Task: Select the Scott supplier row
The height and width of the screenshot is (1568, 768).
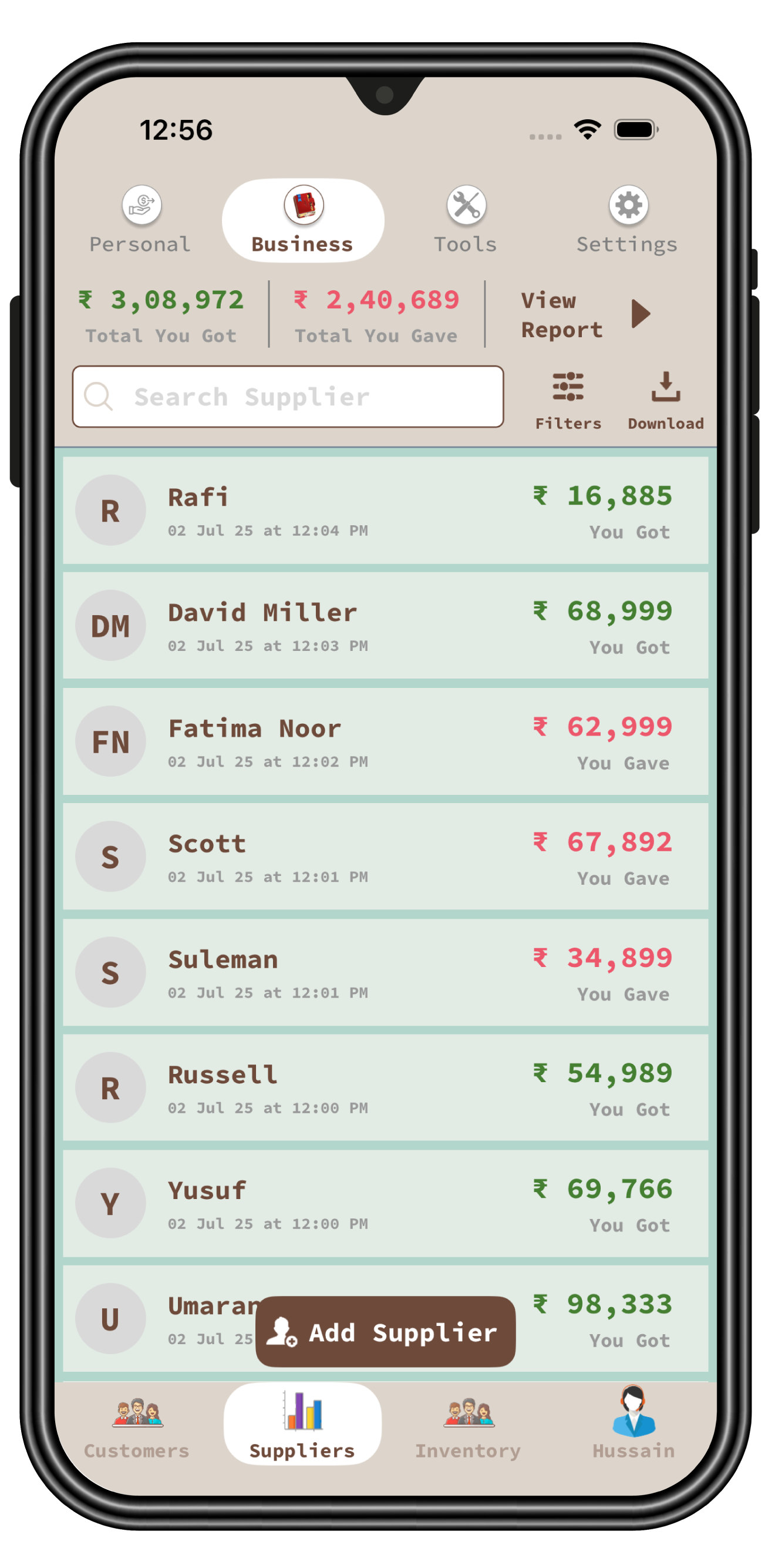Action: (x=385, y=857)
